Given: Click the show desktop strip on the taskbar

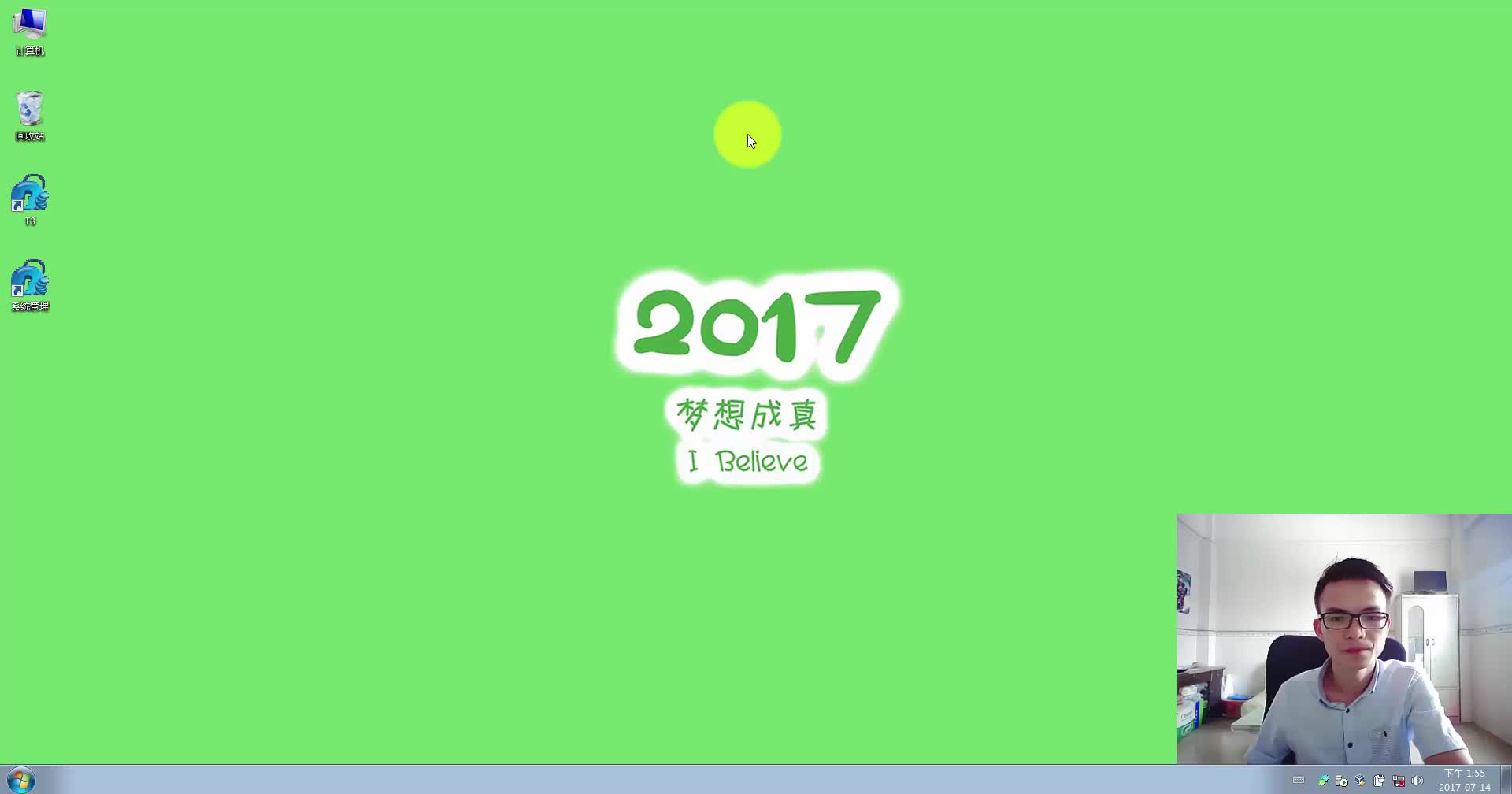Looking at the screenshot, I should 1506,781.
